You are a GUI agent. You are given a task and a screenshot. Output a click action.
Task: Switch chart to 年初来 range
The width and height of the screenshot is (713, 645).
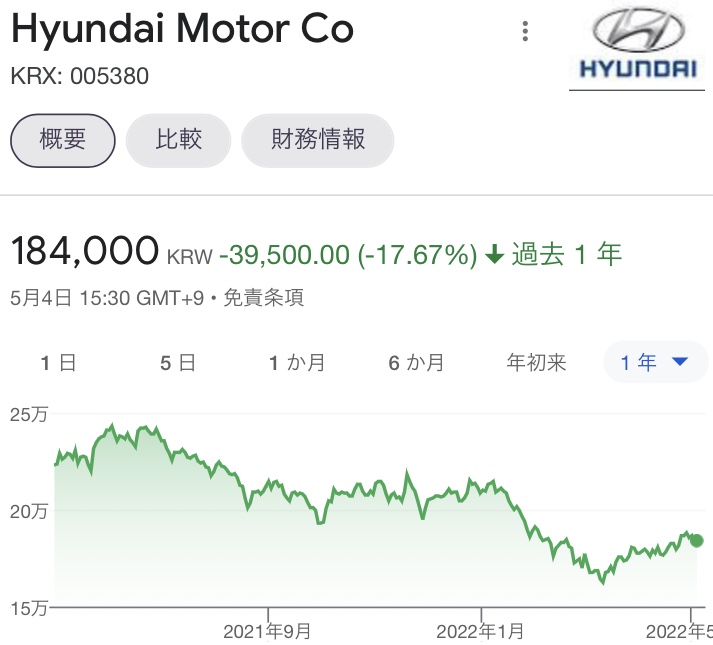point(537,362)
